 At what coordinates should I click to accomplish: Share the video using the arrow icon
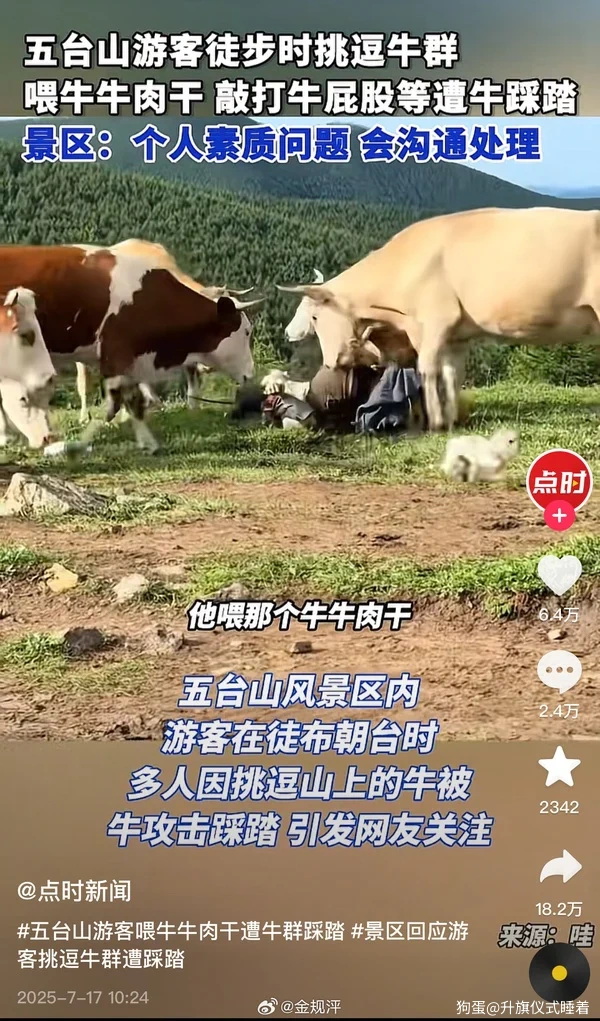point(560,866)
